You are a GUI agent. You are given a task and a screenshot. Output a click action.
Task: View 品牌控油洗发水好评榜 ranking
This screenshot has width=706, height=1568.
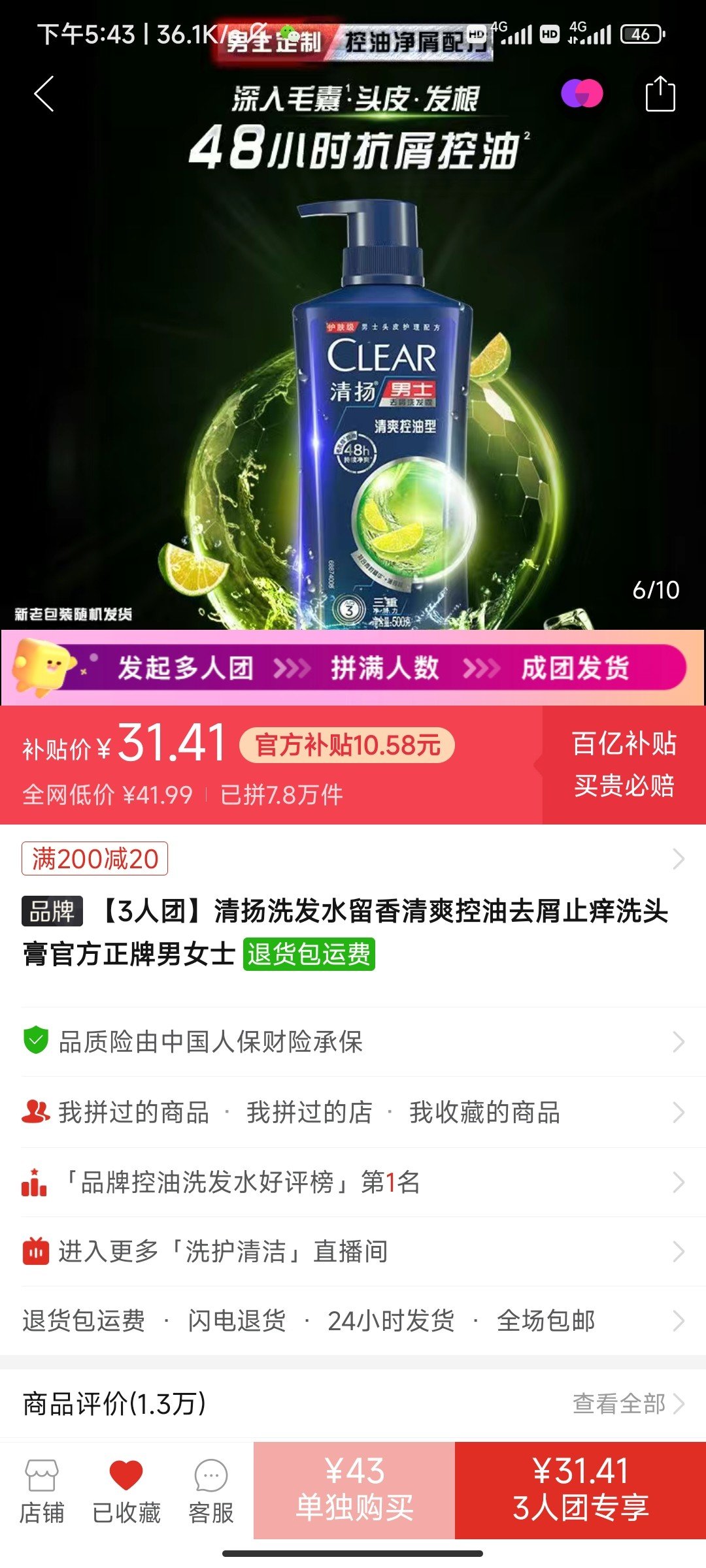(353, 1182)
